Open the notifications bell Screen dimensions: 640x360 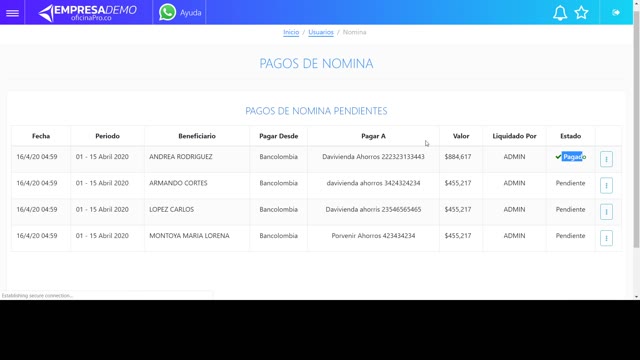point(560,13)
